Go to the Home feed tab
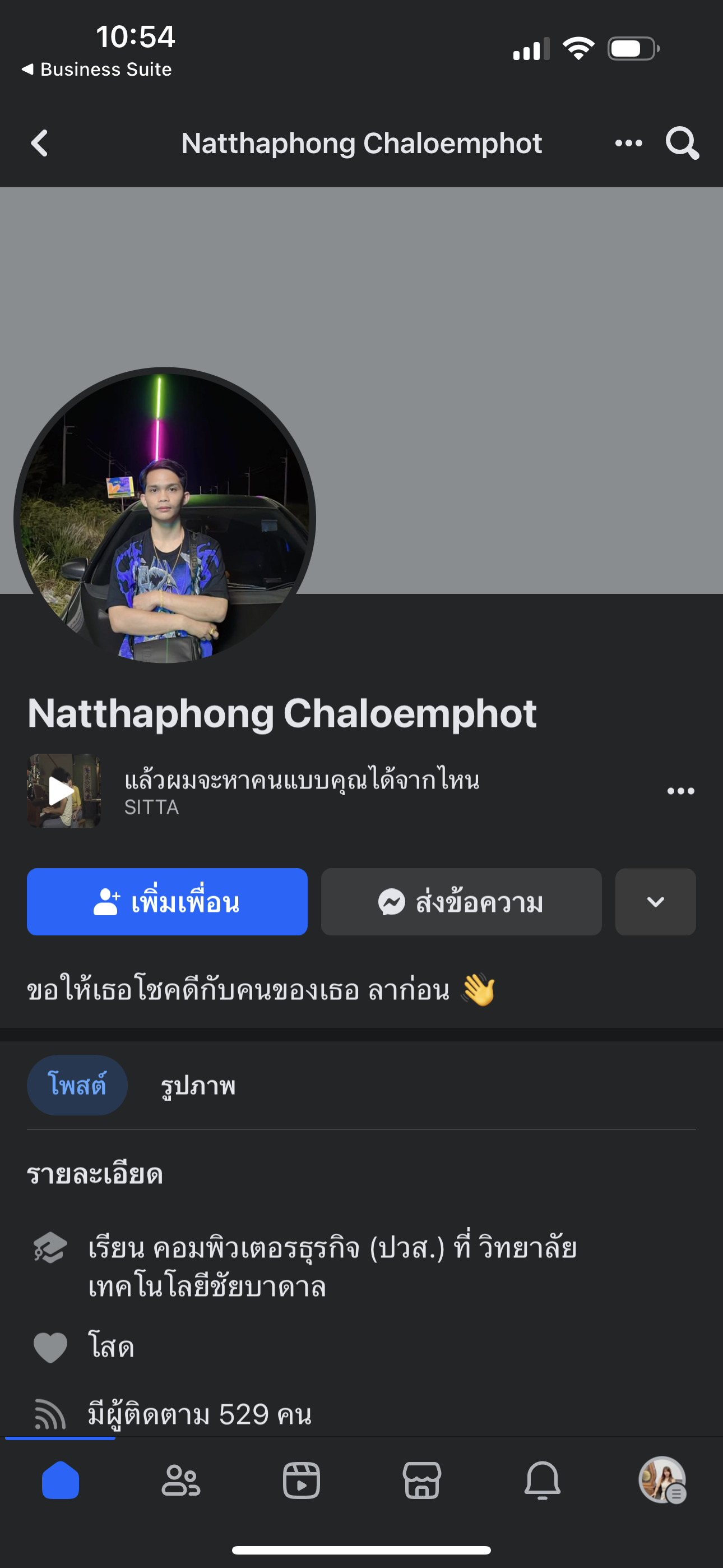This screenshot has width=723, height=1568. point(61,1480)
